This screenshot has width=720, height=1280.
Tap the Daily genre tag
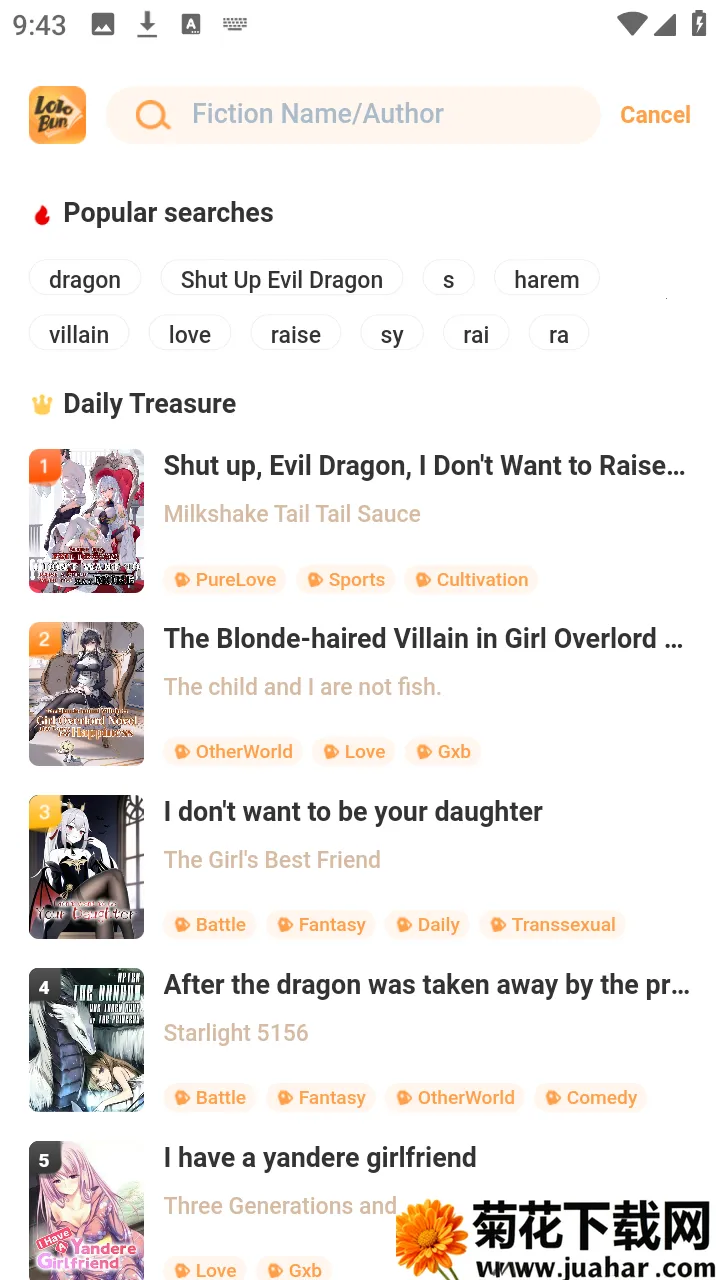pyautogui.click(x=427, y=925)
